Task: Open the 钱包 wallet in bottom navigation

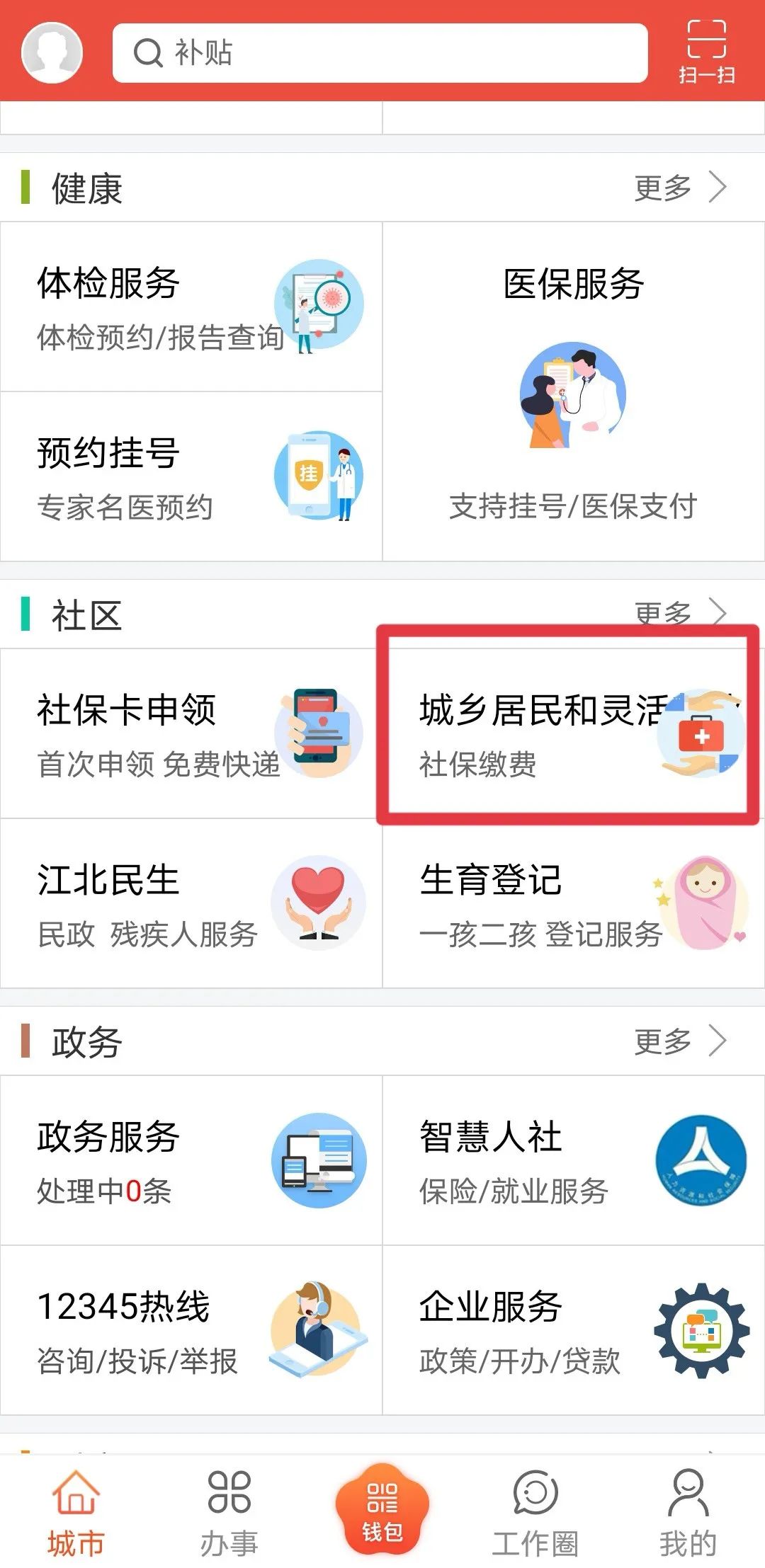Action: pyautogui.click(x=382, y=1501)
